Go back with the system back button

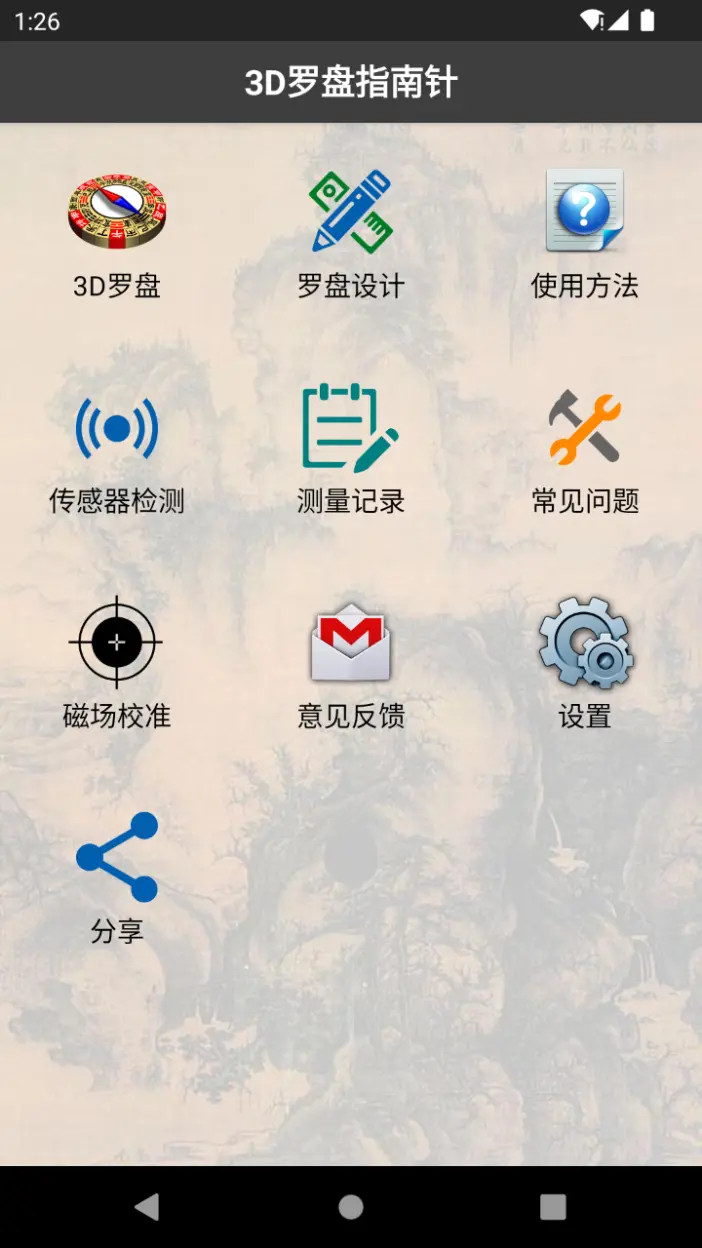pos(147,1207)
